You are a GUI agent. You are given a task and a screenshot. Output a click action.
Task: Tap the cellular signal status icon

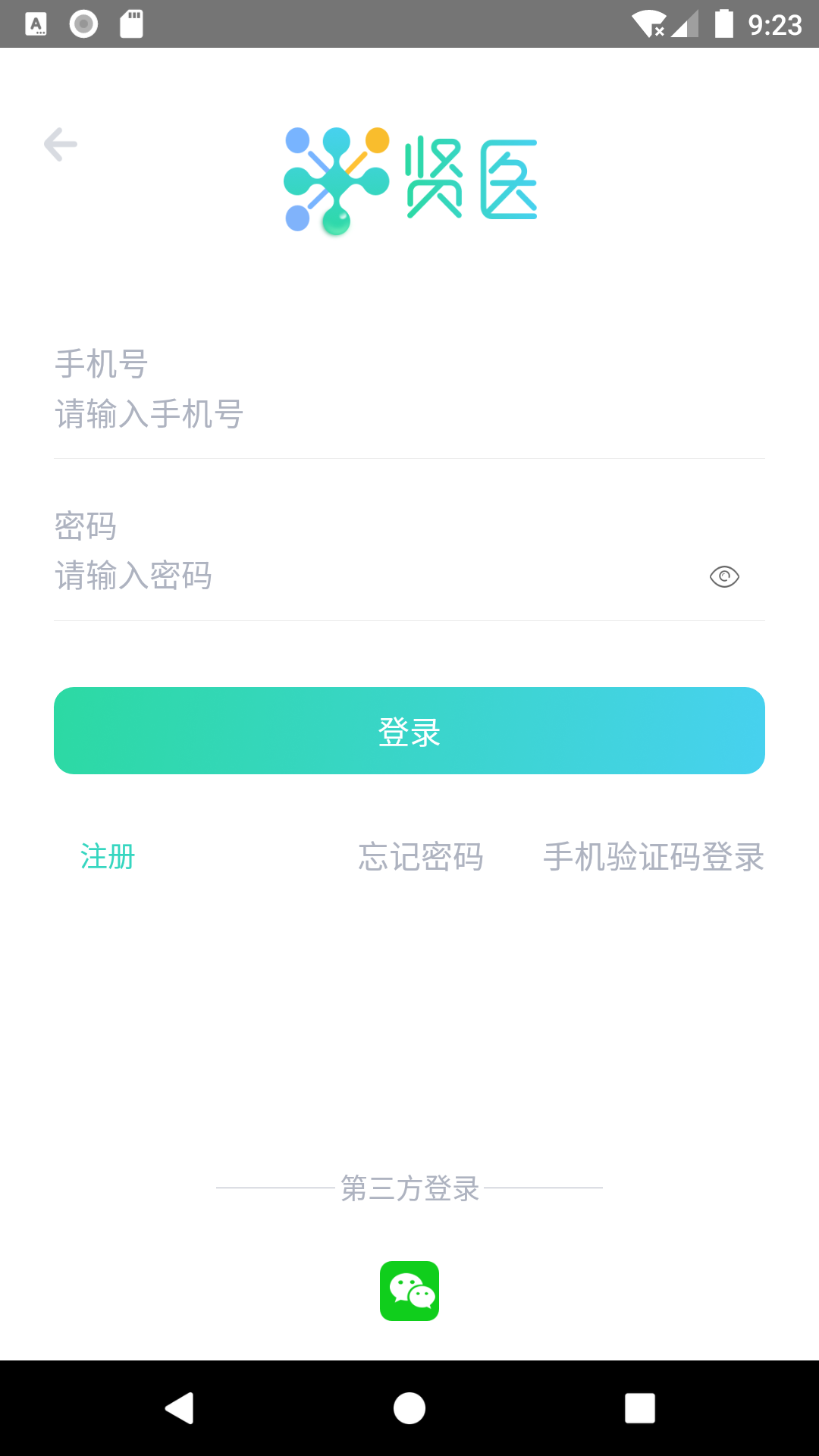click(685, 23)
